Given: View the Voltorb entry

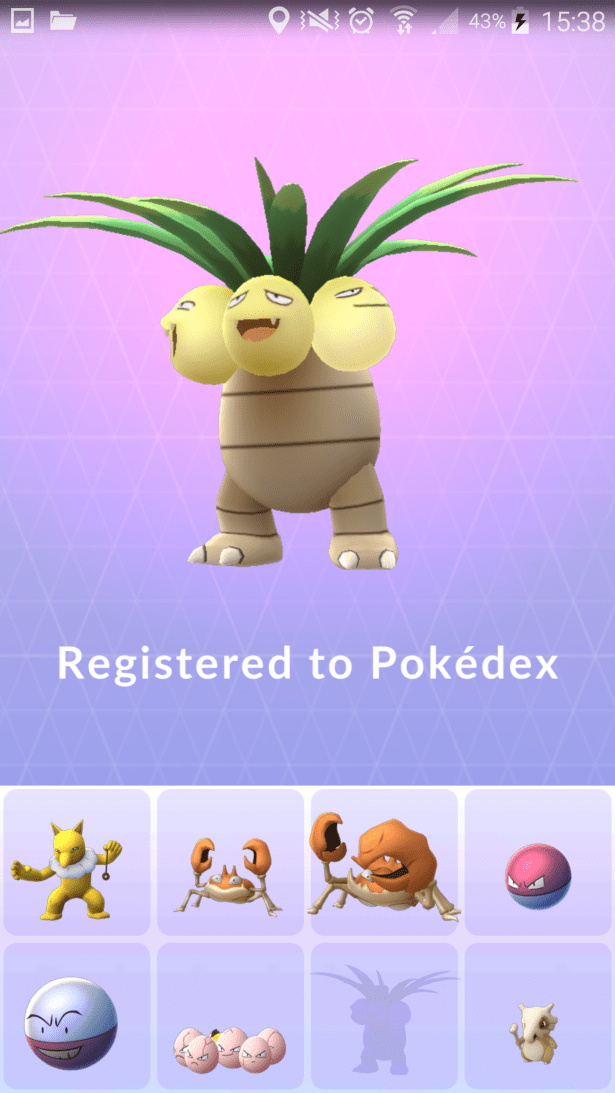Looking at the screenshot, I should click(x=537, y=862).
